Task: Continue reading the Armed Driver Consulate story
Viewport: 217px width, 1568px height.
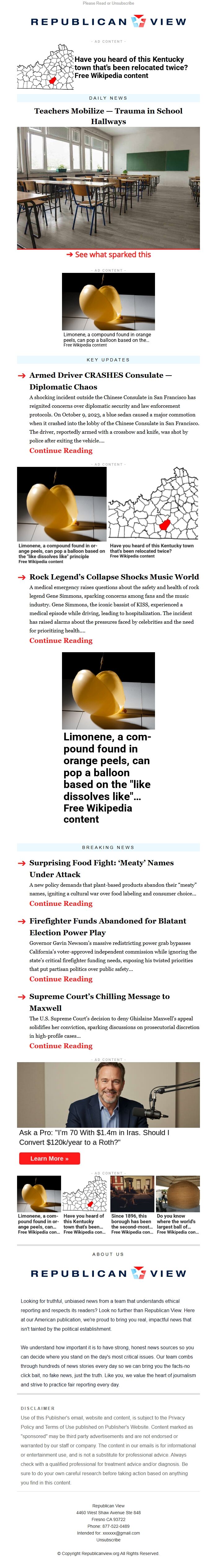Action: click(61, 450)
